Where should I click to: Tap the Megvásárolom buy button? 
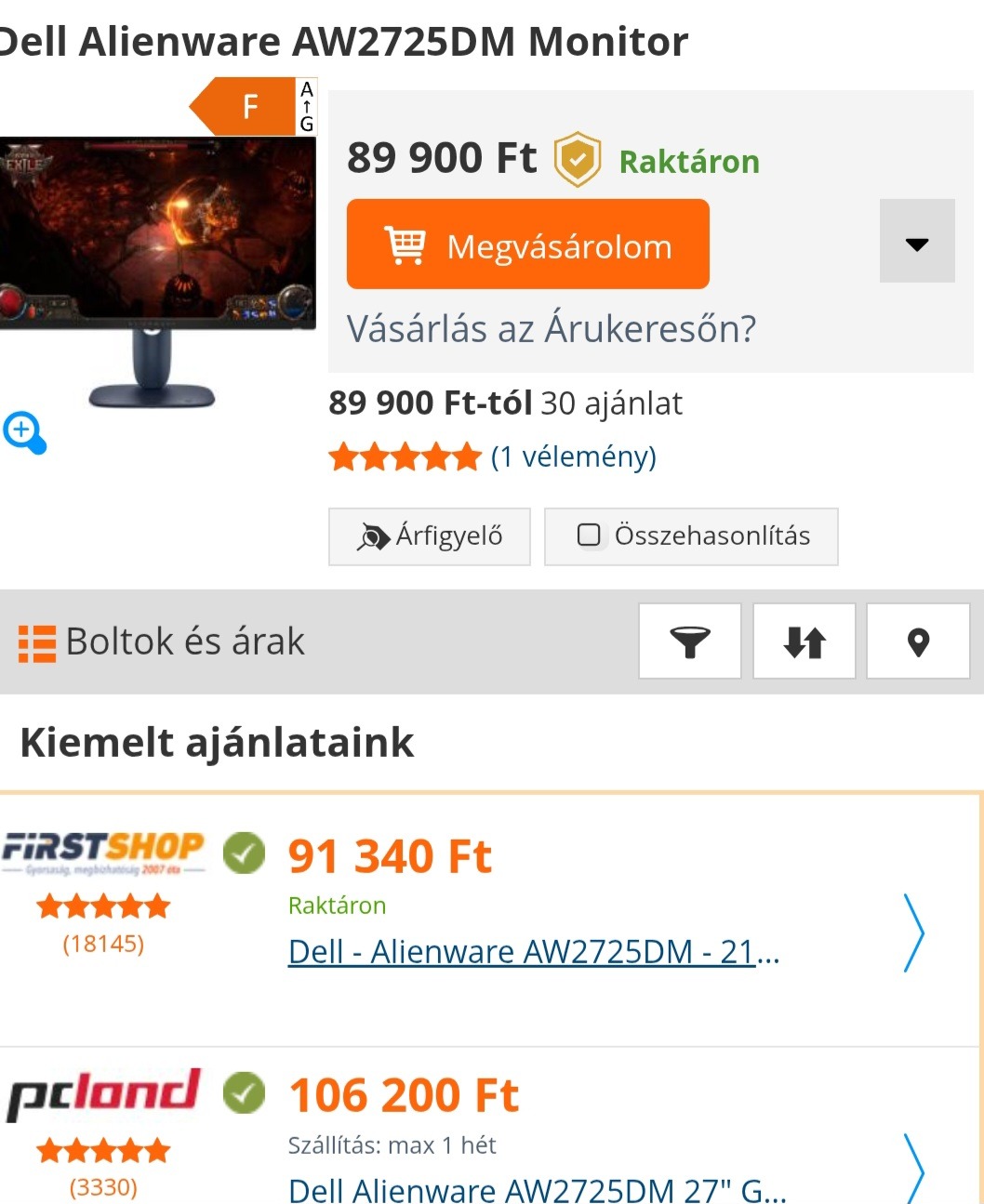tap(527, 245)
